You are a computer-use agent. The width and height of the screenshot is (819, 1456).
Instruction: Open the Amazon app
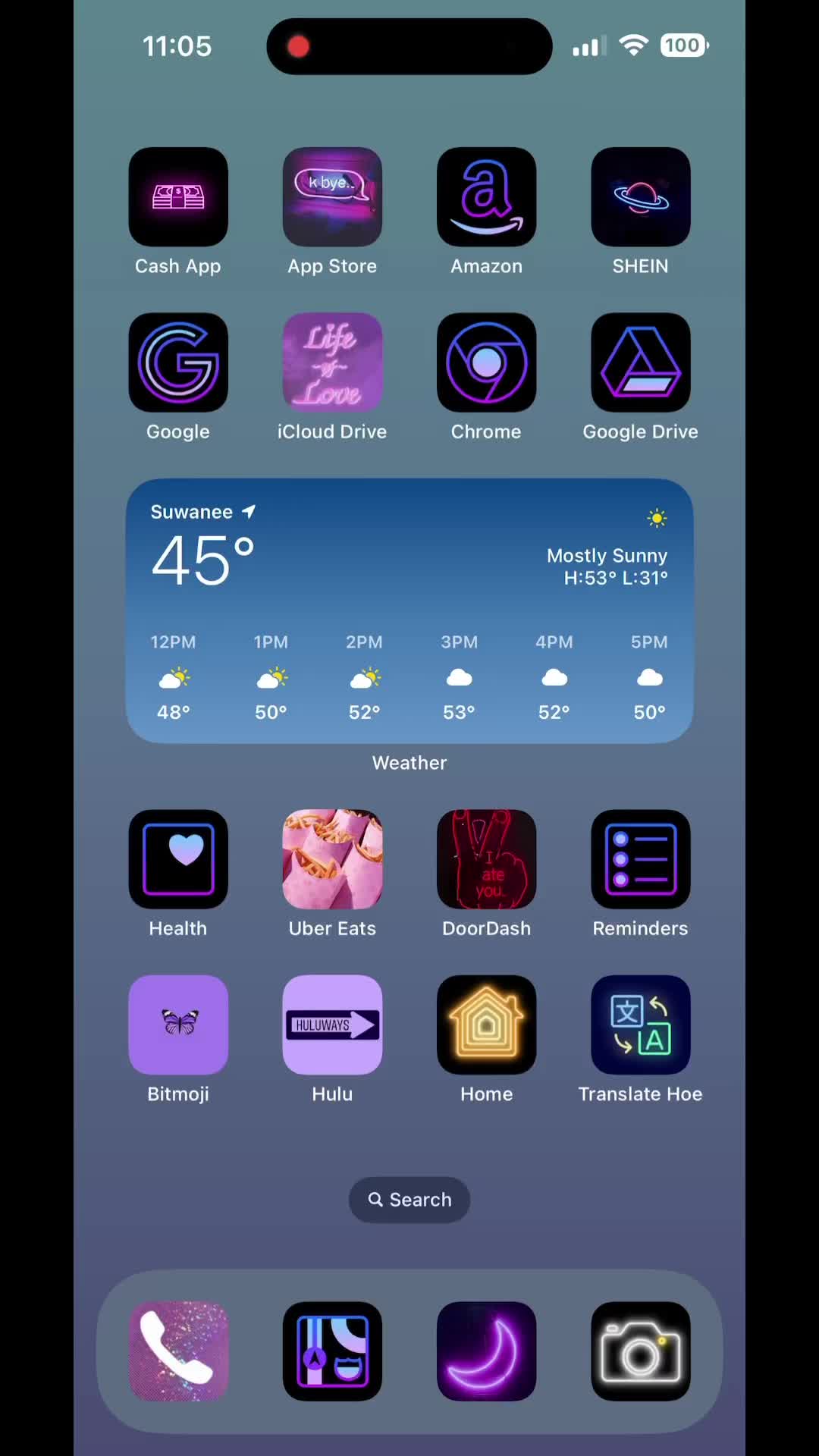click(487, 197)
